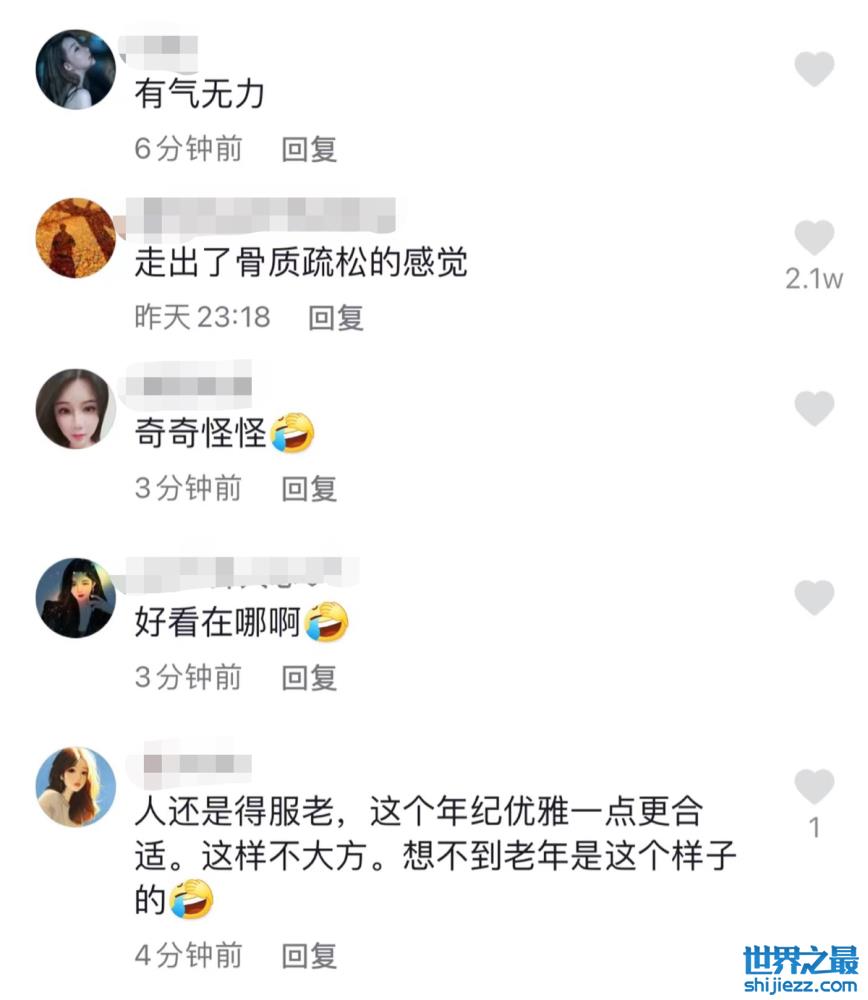868x1000 pixels.
Task: Like the comment starting with "人还是得服老"
Action: pyautogui.click(x=814, y=787)
